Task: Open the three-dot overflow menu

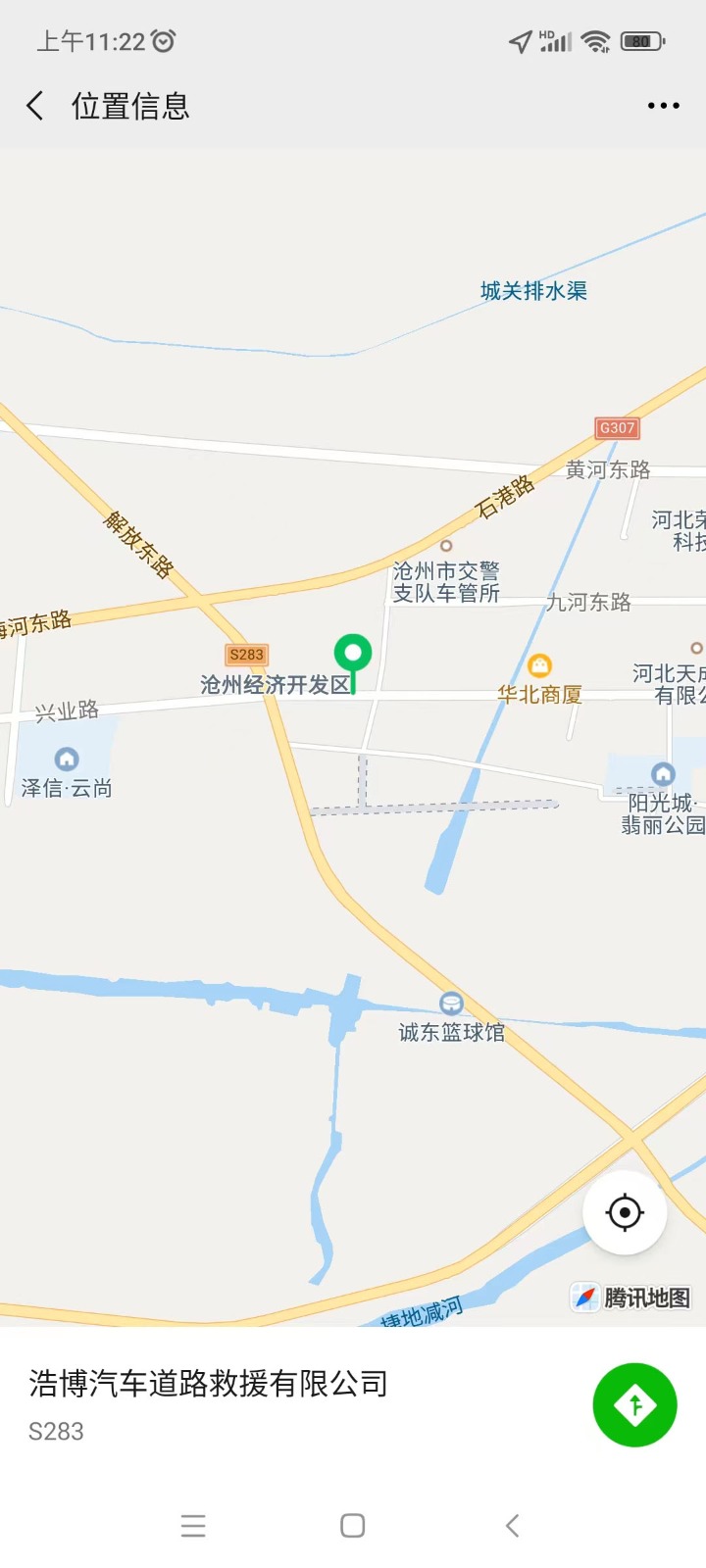Action: pyautogui.click(x=663, y=106)
